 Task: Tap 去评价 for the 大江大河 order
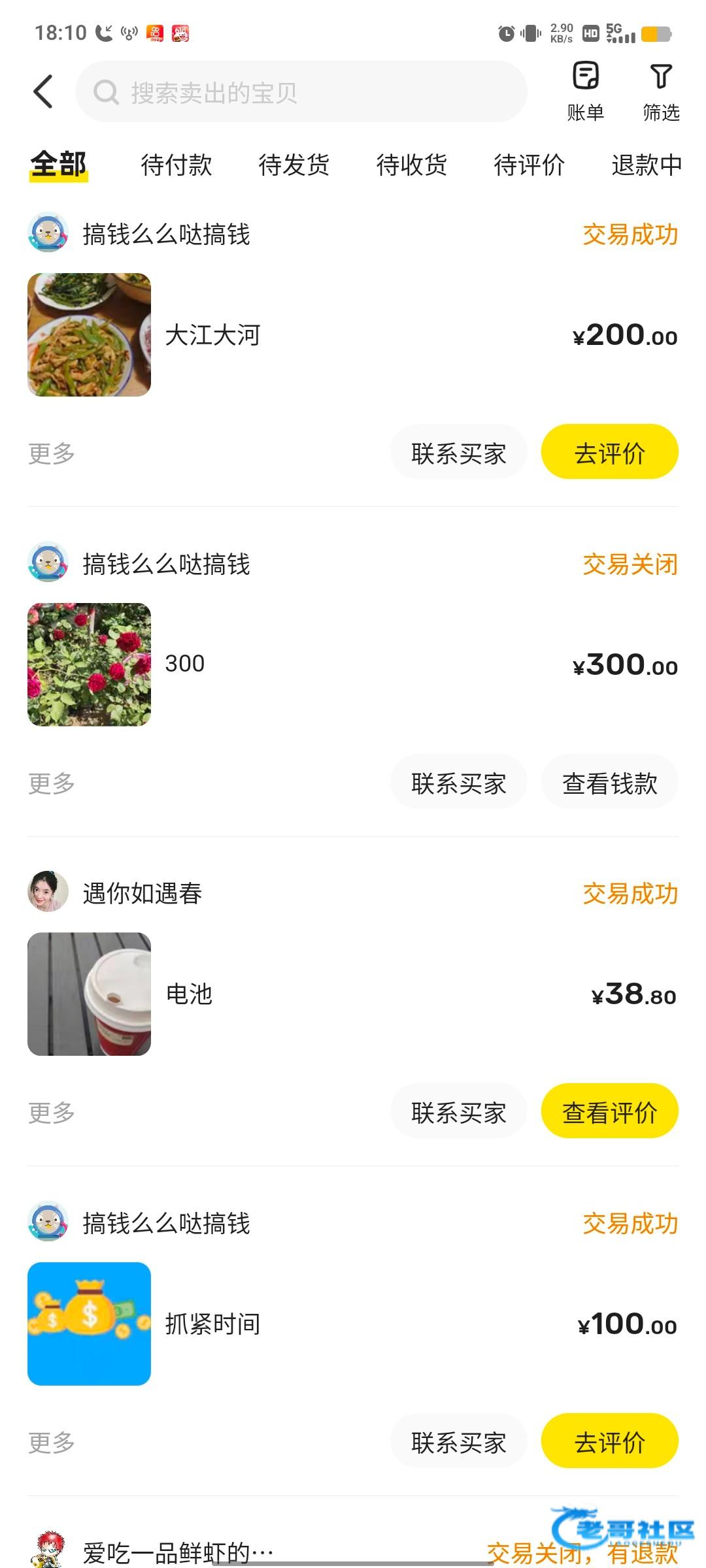609,452
